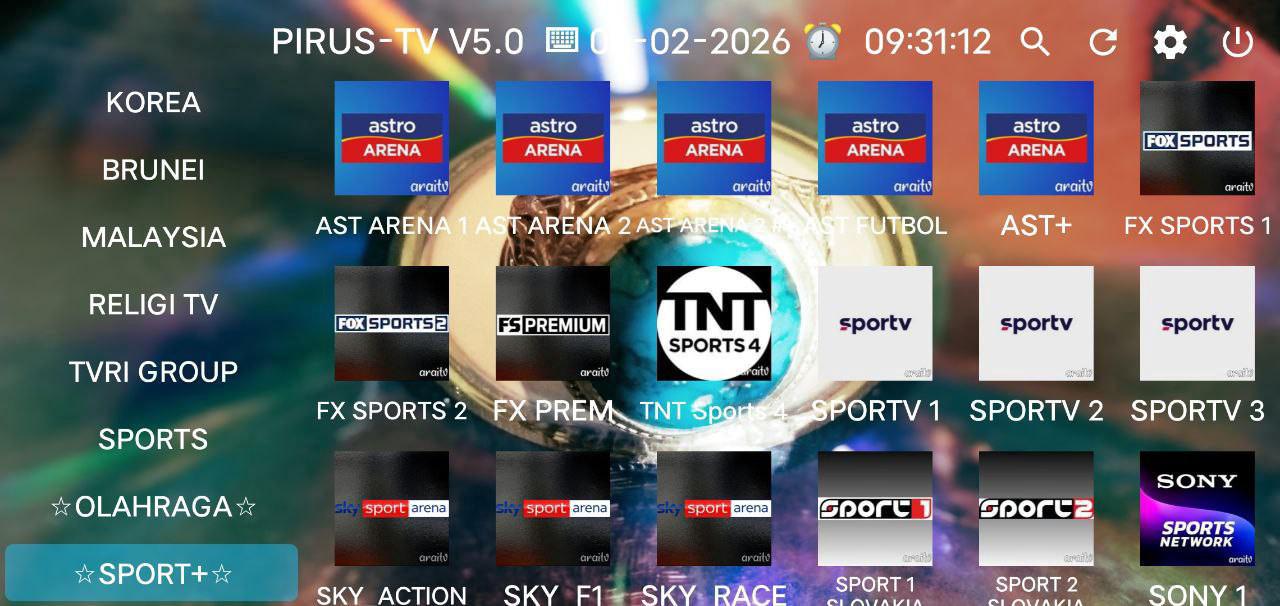This screenshot has width=1280, height=606.
Task: Watch FX SPORTS 1
Action: coord(1197,138)
